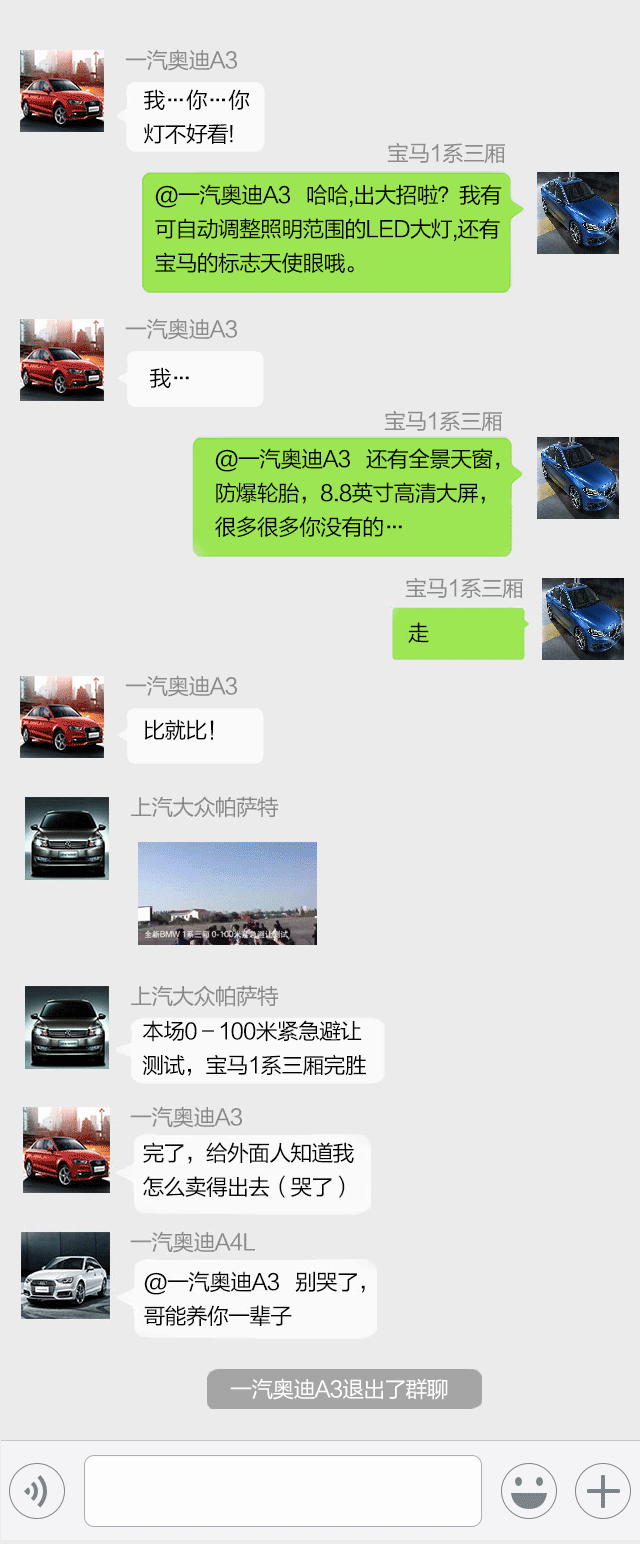Switch to voice message input
640x1544 pixels.
click(37, 1491)
